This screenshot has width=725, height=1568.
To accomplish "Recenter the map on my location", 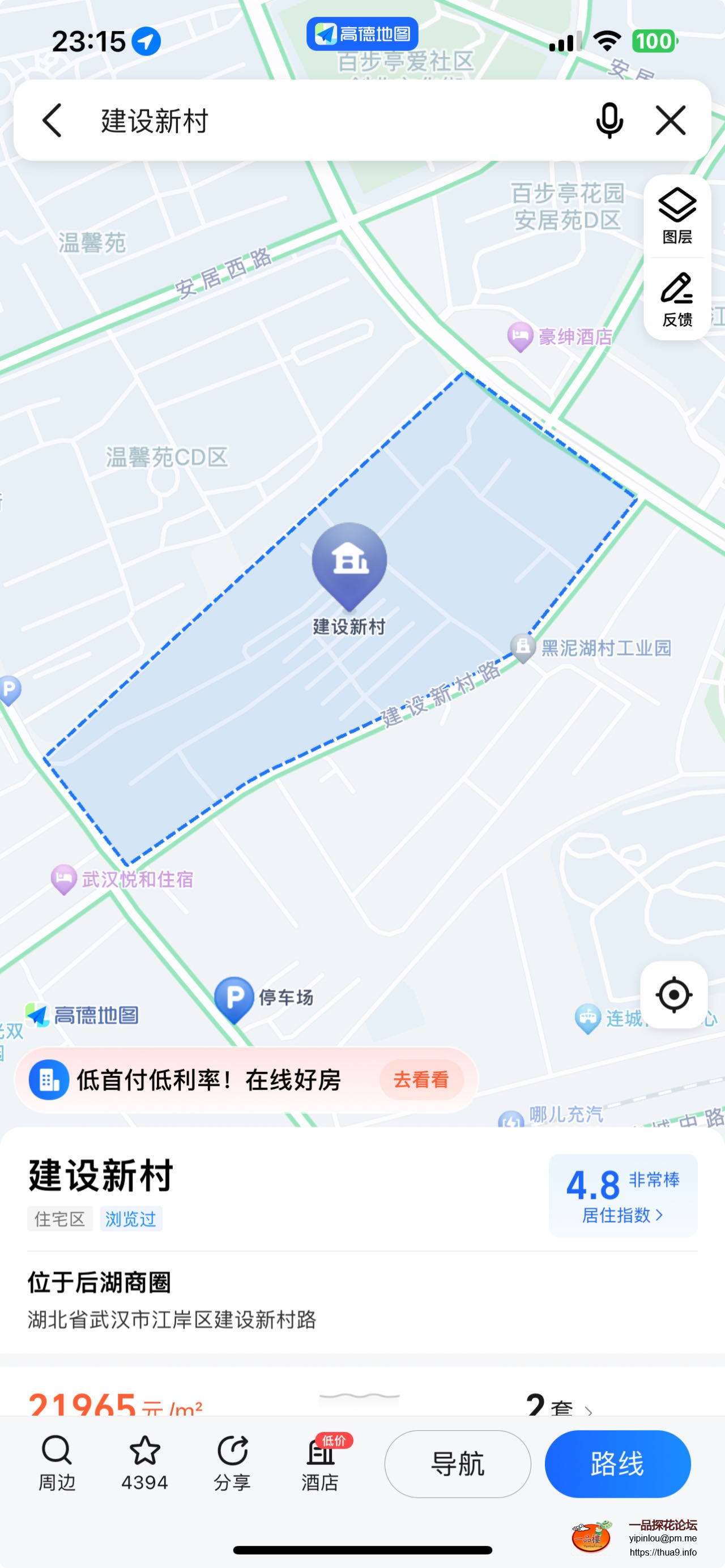I will point(673,995).
